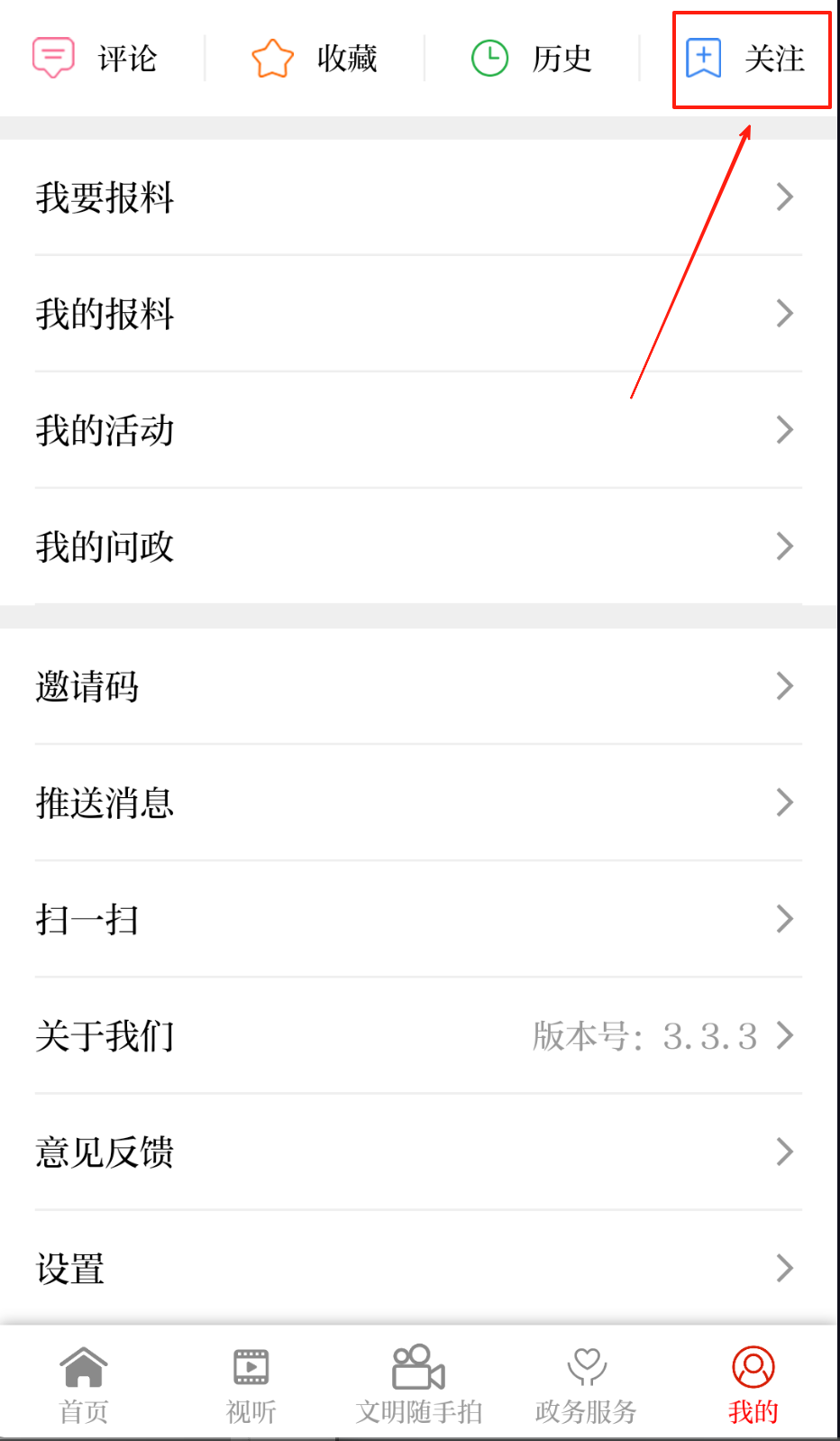The height and width of the screenshot is (1441, 840).
Task: Tap the 我要报料 row
Action: (418, 197)
